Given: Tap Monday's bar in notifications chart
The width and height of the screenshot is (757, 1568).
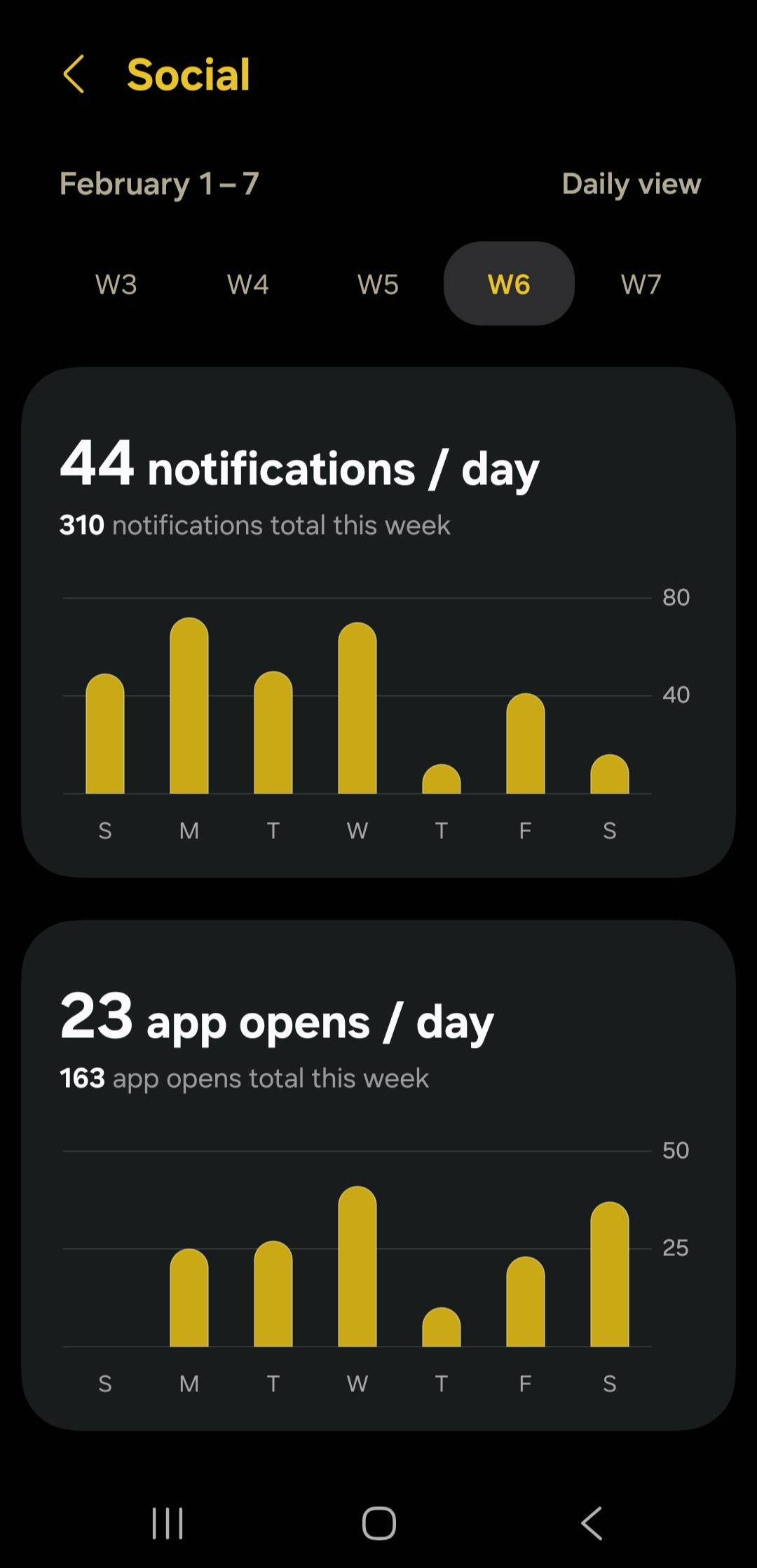Looking at the screenshot, I should coord(189,707).
